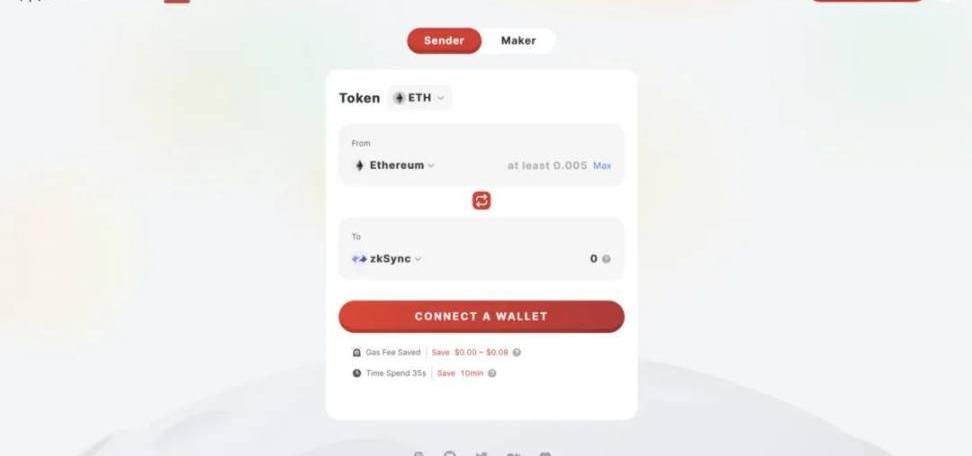972x456 pixels.
Task: Select the destination network zkSync
Action: [388, 259]
